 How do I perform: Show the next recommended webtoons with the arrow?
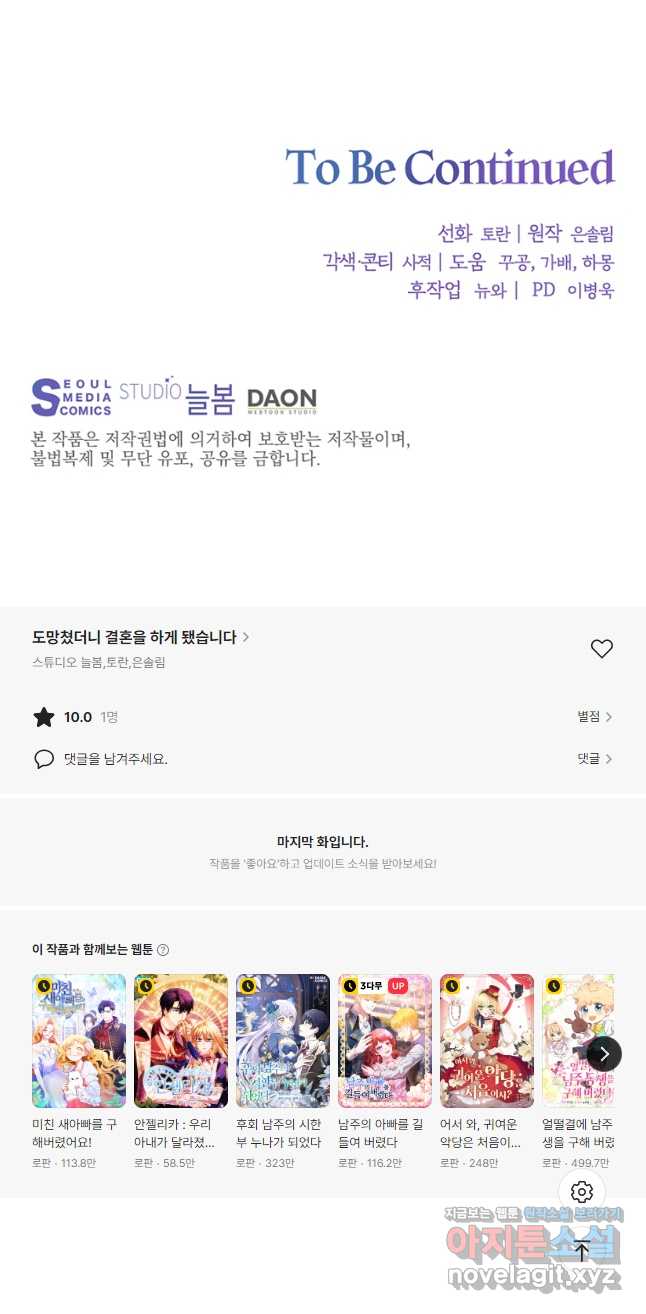click(604, 1054)
